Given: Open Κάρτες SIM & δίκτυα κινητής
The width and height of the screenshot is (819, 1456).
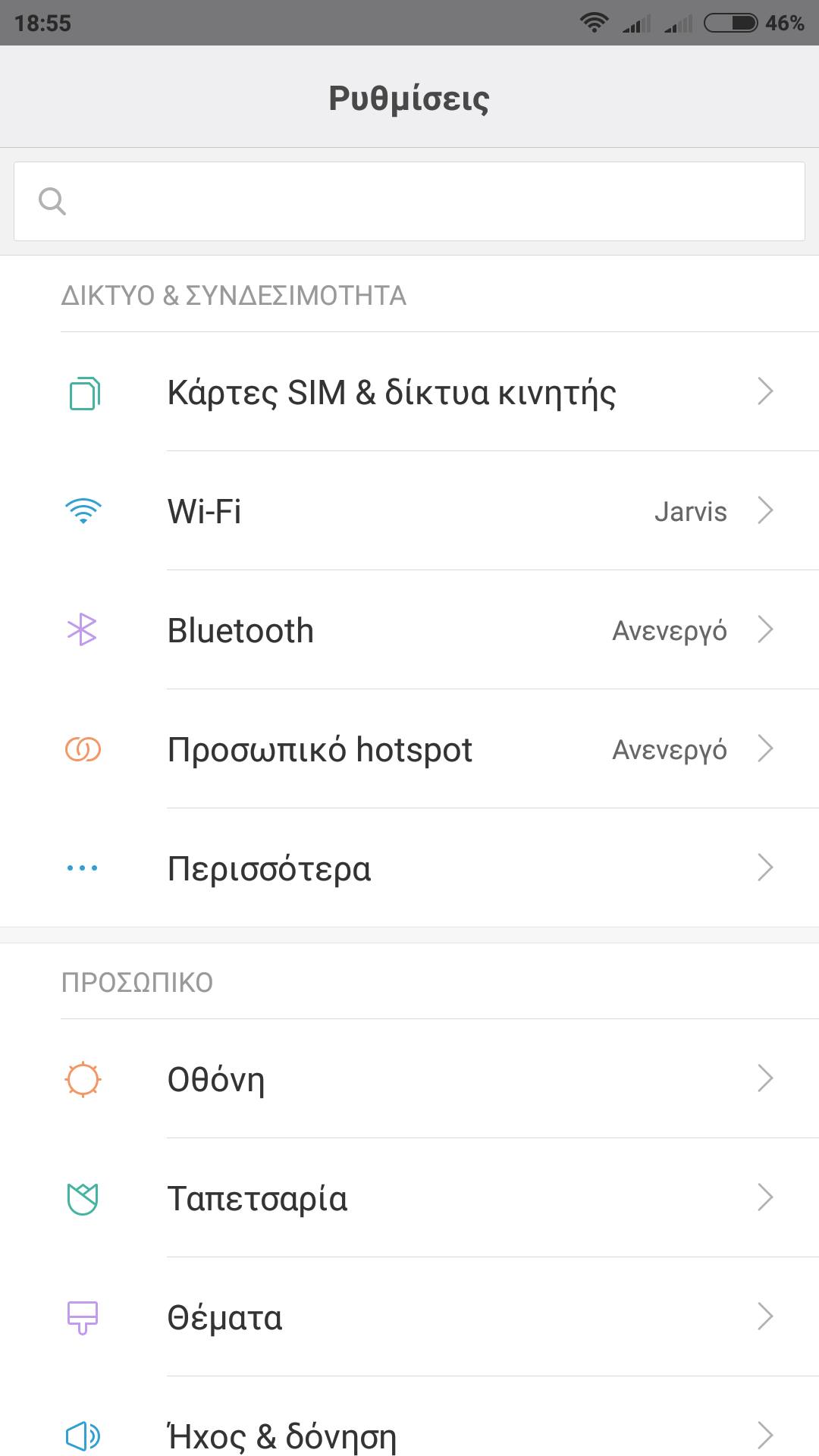Looking at the screenshot, I should pos(391,392).
